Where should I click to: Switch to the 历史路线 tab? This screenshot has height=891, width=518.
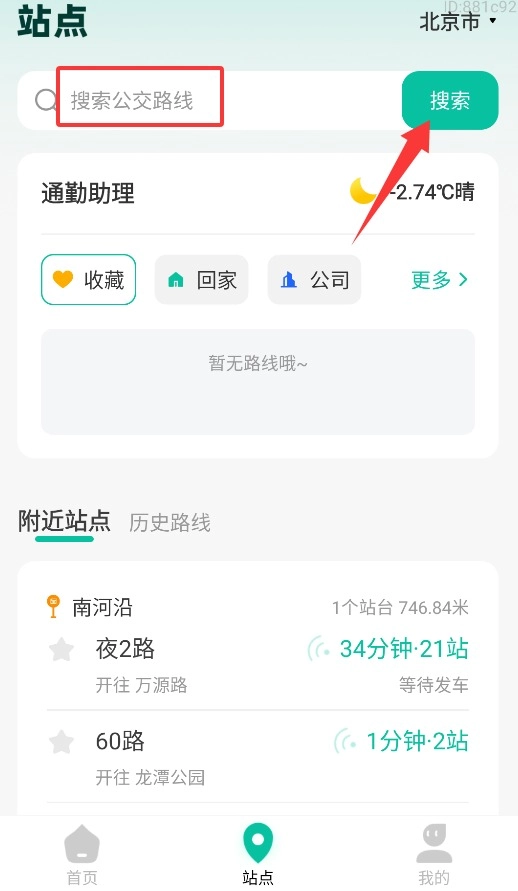click(x=170, y=523)
